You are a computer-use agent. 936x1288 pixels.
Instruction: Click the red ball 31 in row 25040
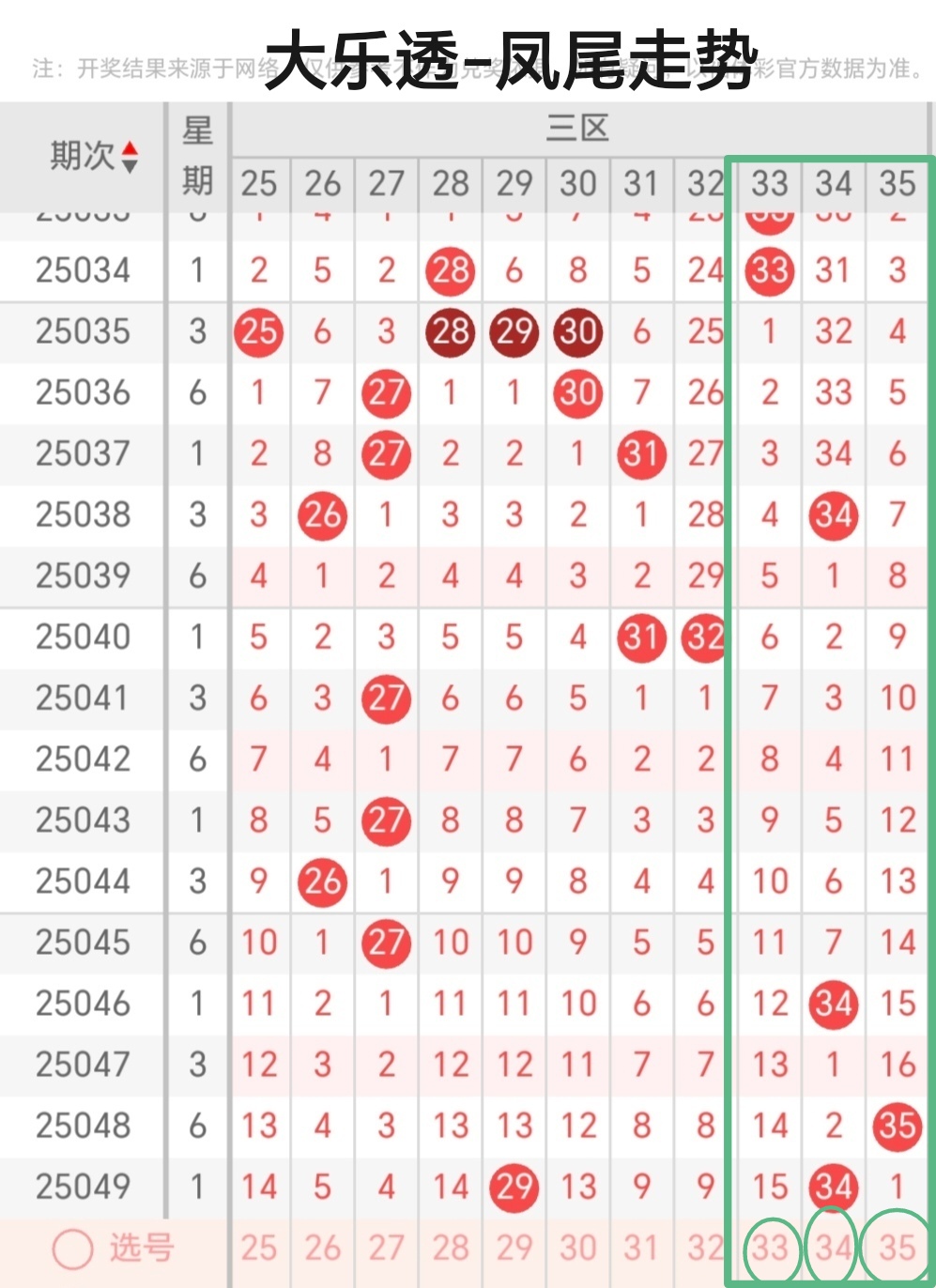tap(642, 637)
